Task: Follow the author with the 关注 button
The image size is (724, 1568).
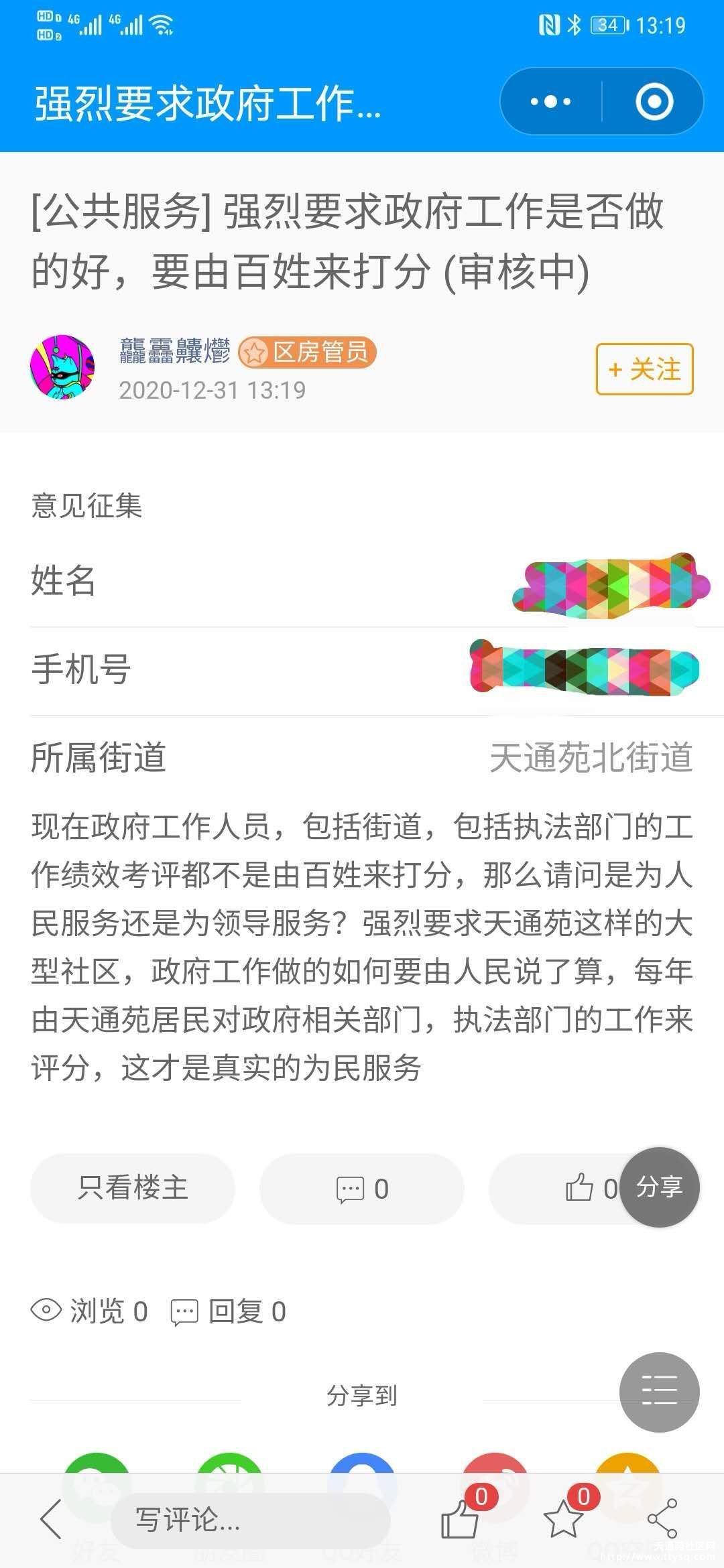Action: click(644, 369)
